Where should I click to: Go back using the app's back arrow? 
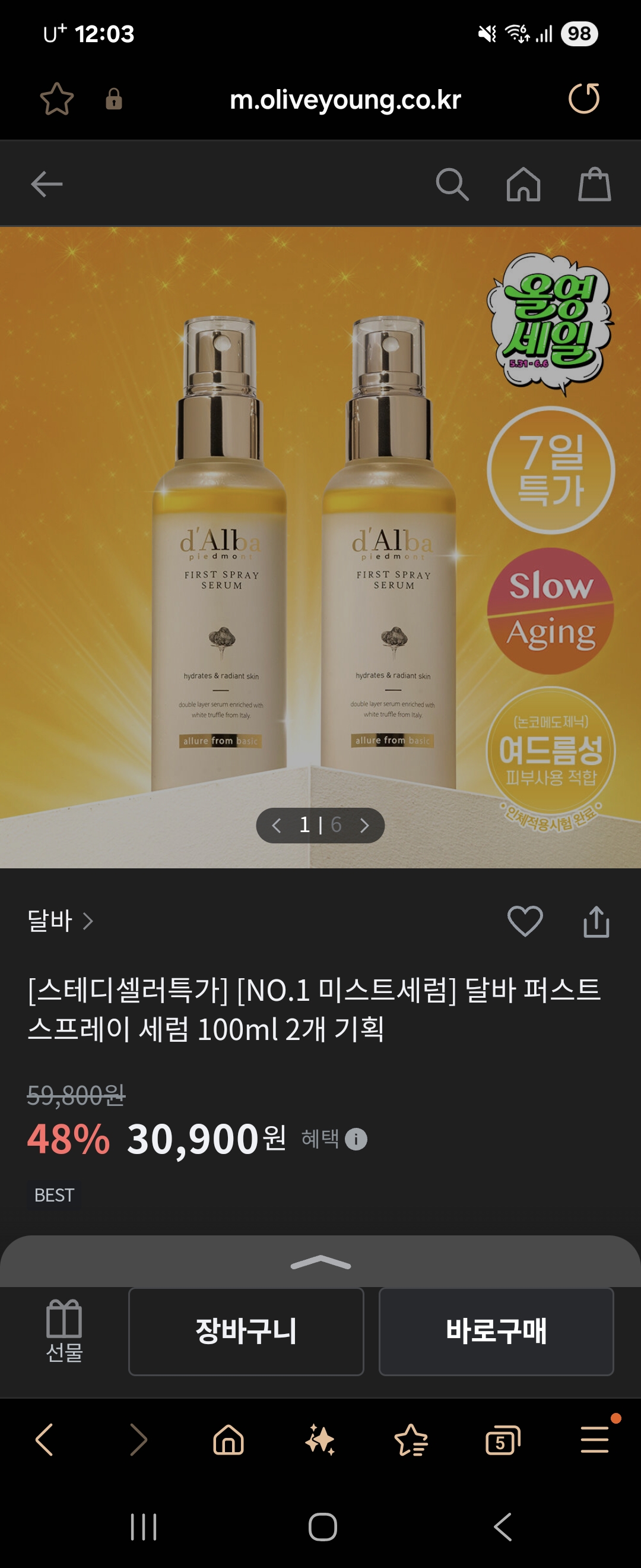47,184
